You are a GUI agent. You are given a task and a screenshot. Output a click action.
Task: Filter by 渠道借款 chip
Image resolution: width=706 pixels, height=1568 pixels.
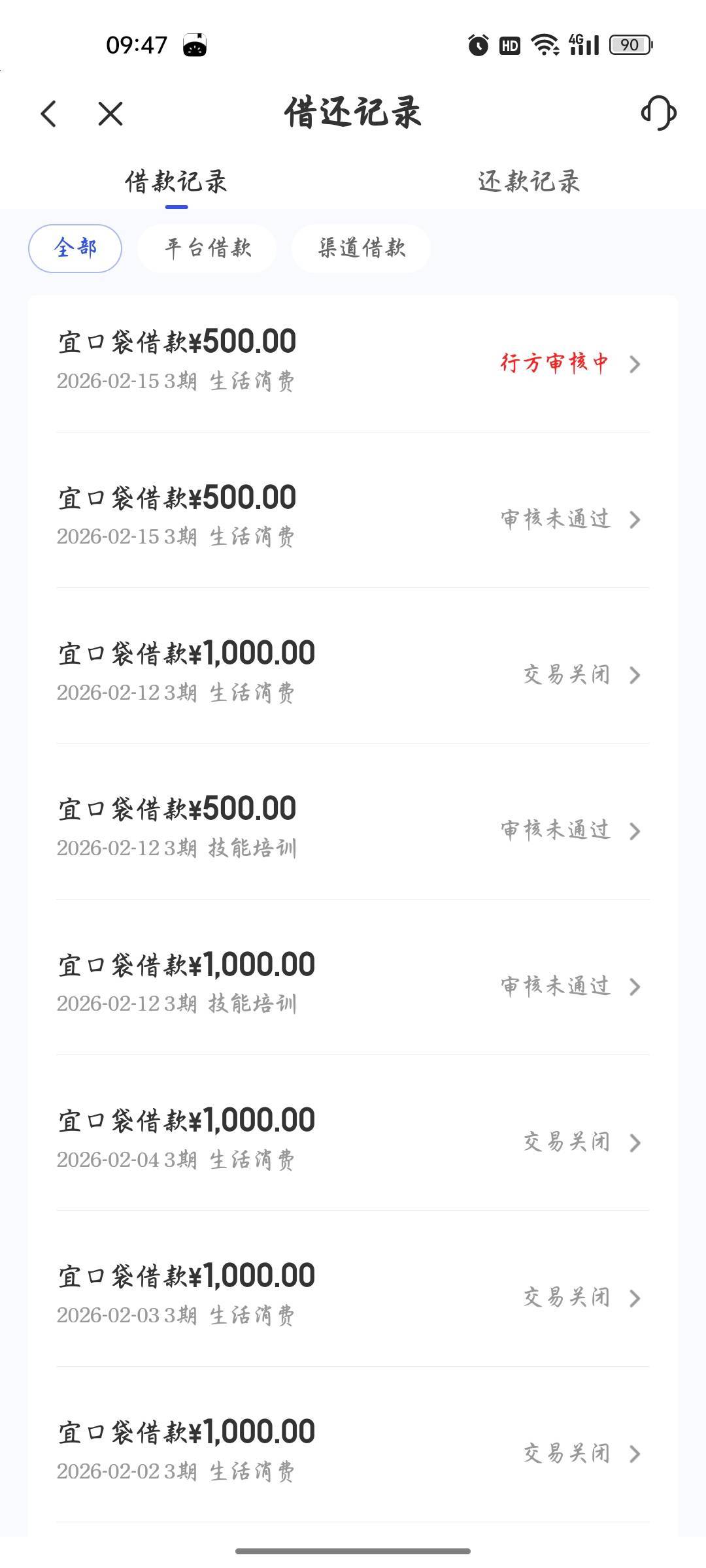[361, 248]
